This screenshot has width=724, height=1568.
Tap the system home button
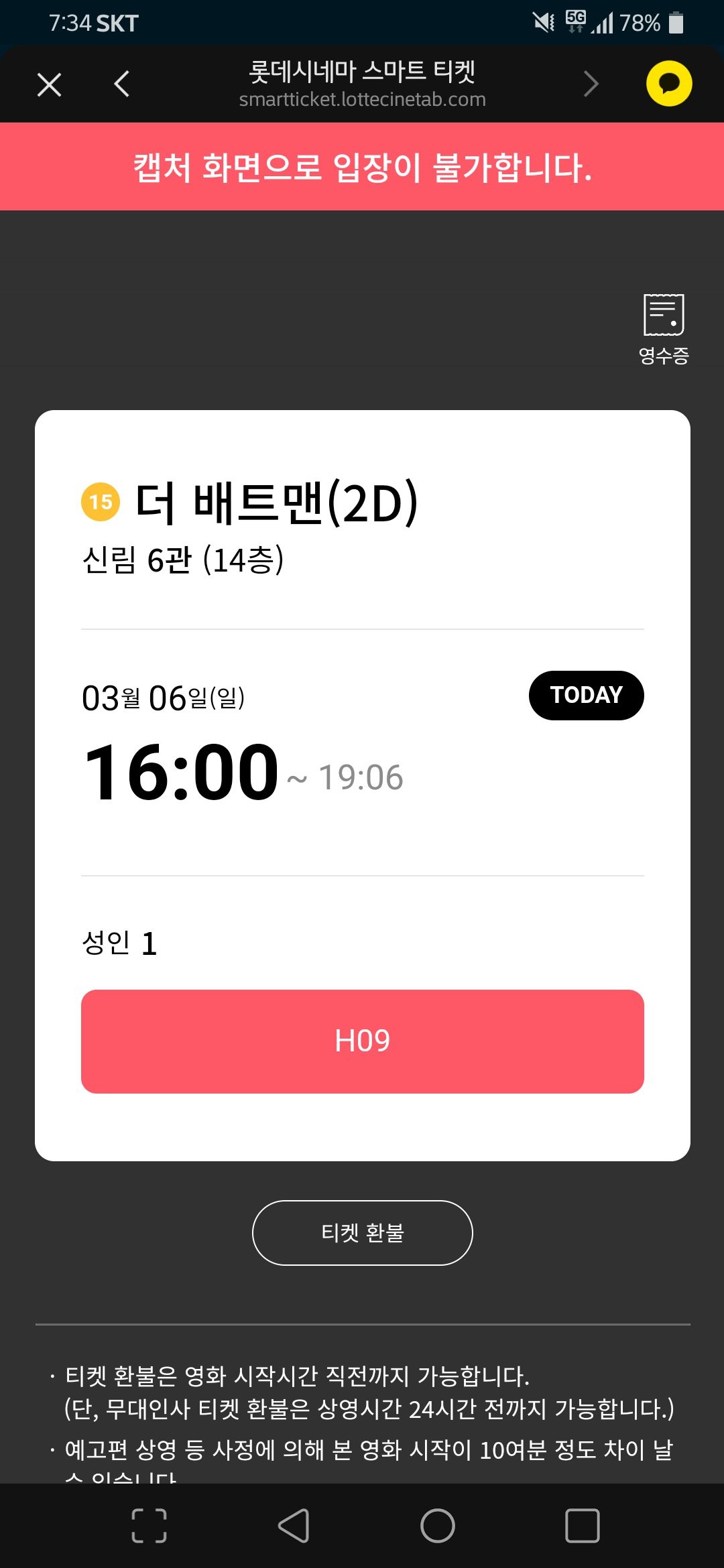coord(437,1526)
